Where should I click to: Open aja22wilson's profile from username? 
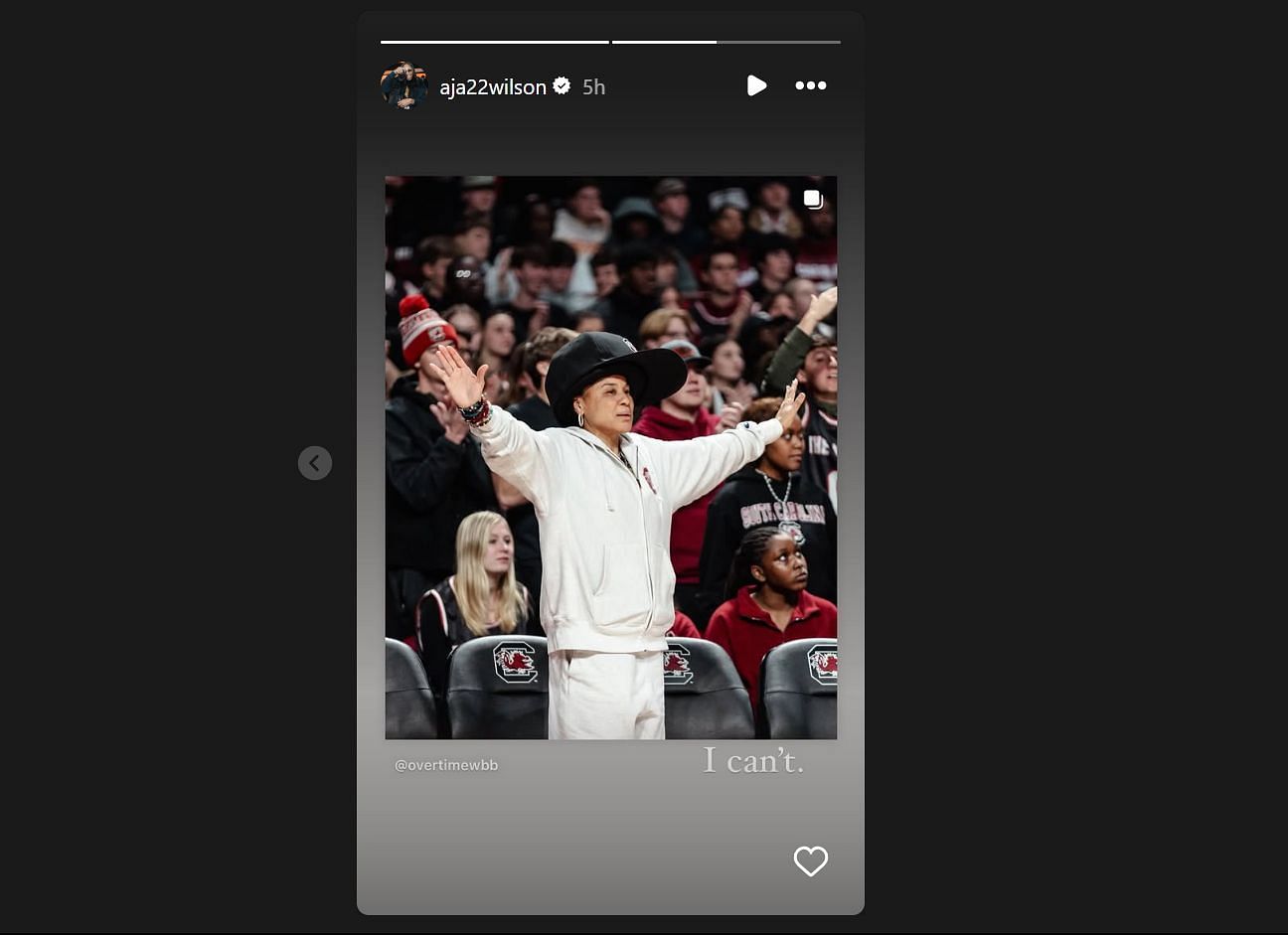click(x=493, y=87)
